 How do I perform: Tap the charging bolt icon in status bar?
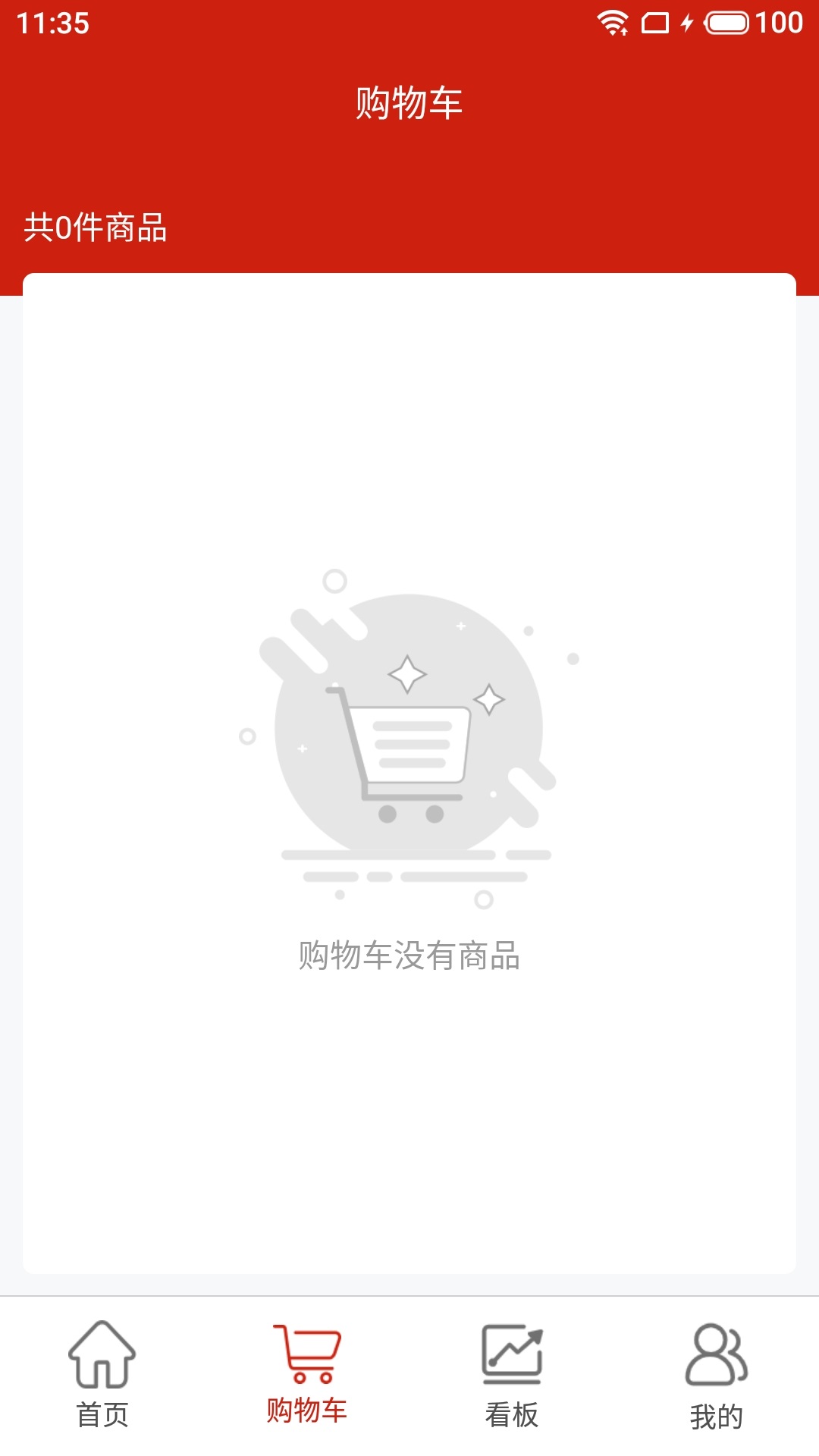(686, 23)
